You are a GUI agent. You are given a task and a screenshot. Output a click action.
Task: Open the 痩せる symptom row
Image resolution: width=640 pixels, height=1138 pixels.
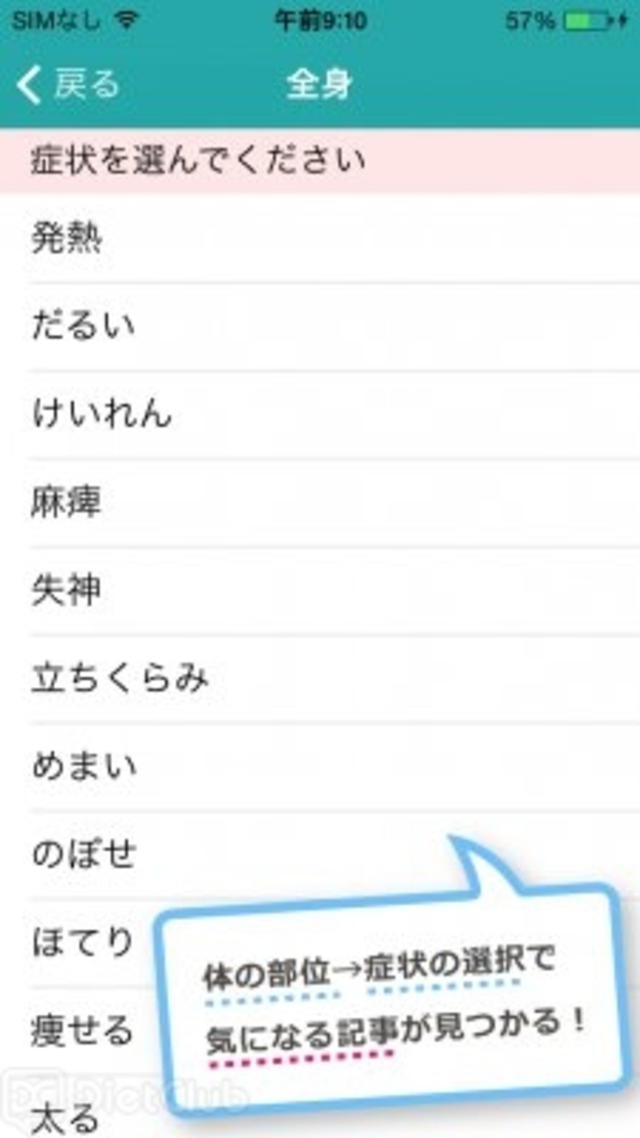[x=82, y=1030]
